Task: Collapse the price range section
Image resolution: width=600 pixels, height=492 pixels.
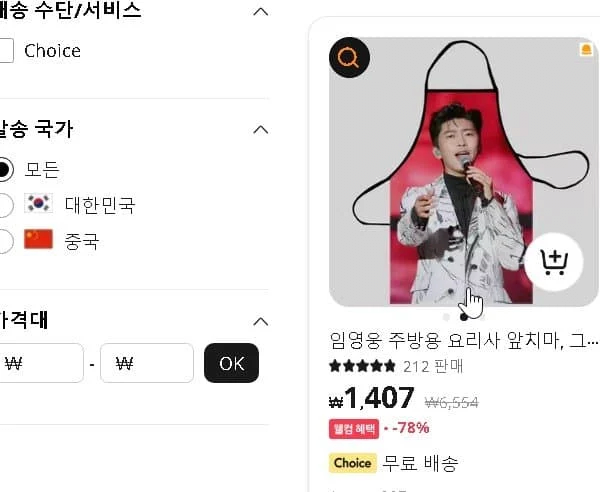Action: [260, 321]
